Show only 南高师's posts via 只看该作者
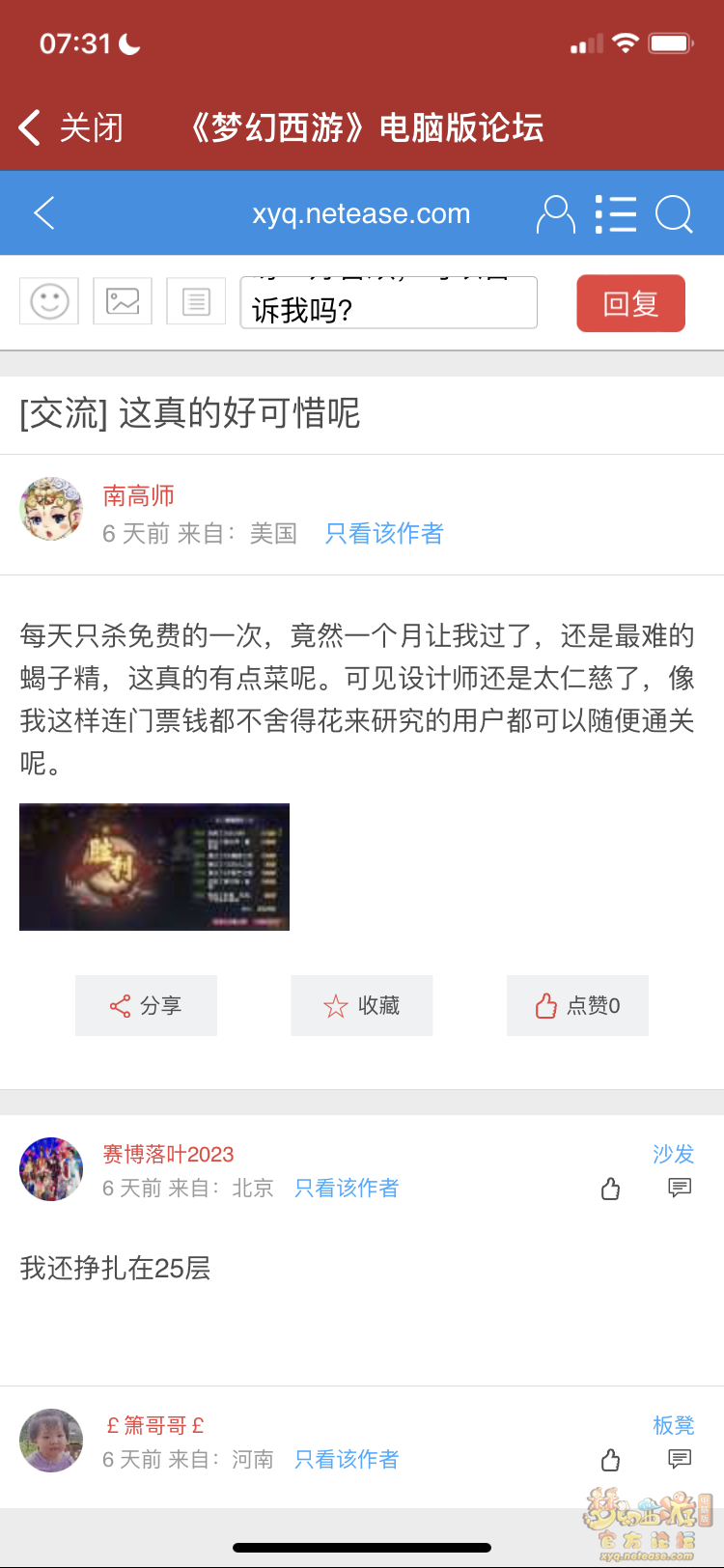Viewport: 724px width, 1568px height. coord(384,533)
